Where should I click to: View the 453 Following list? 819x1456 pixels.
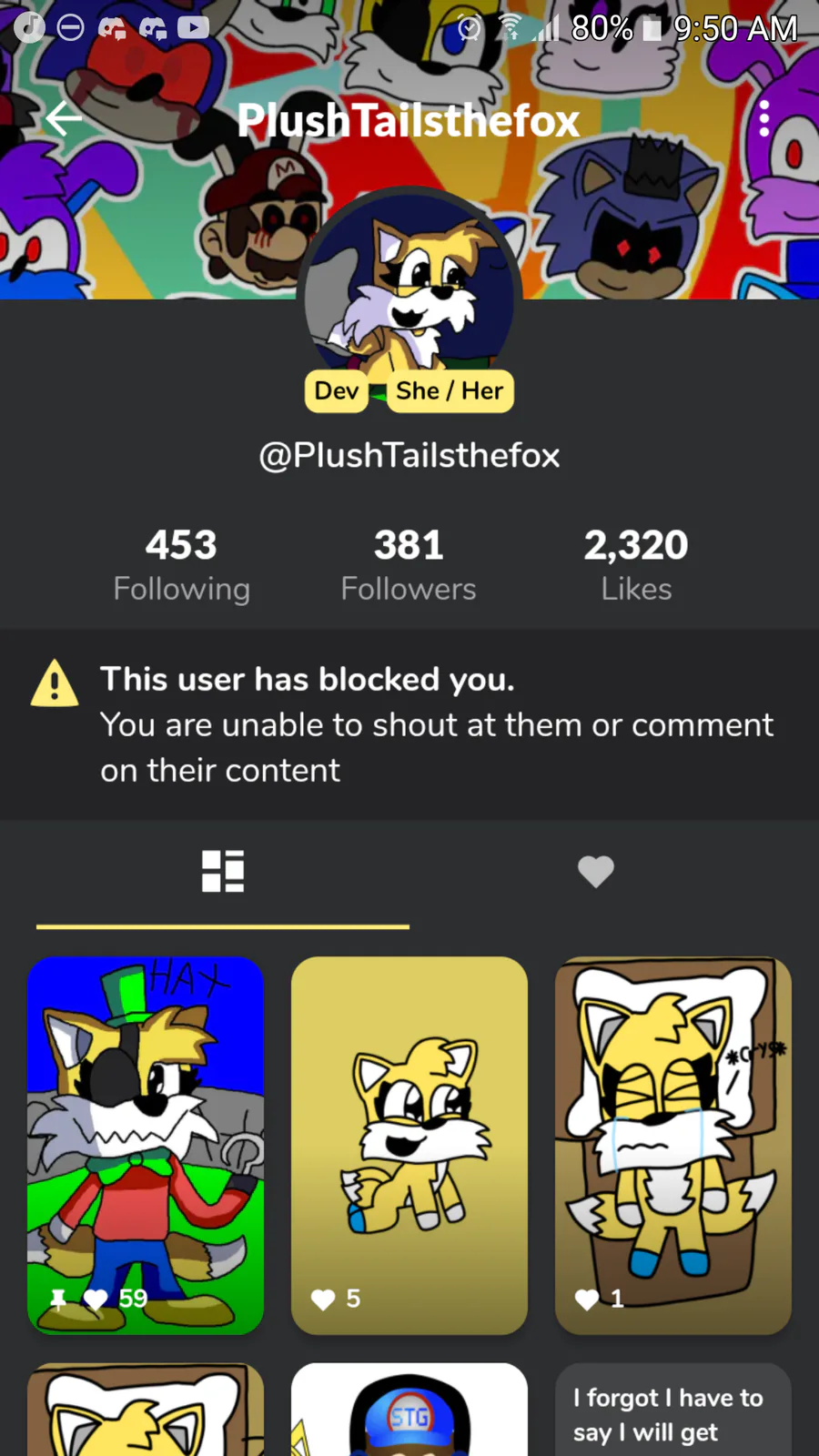(x=182, y=565)
